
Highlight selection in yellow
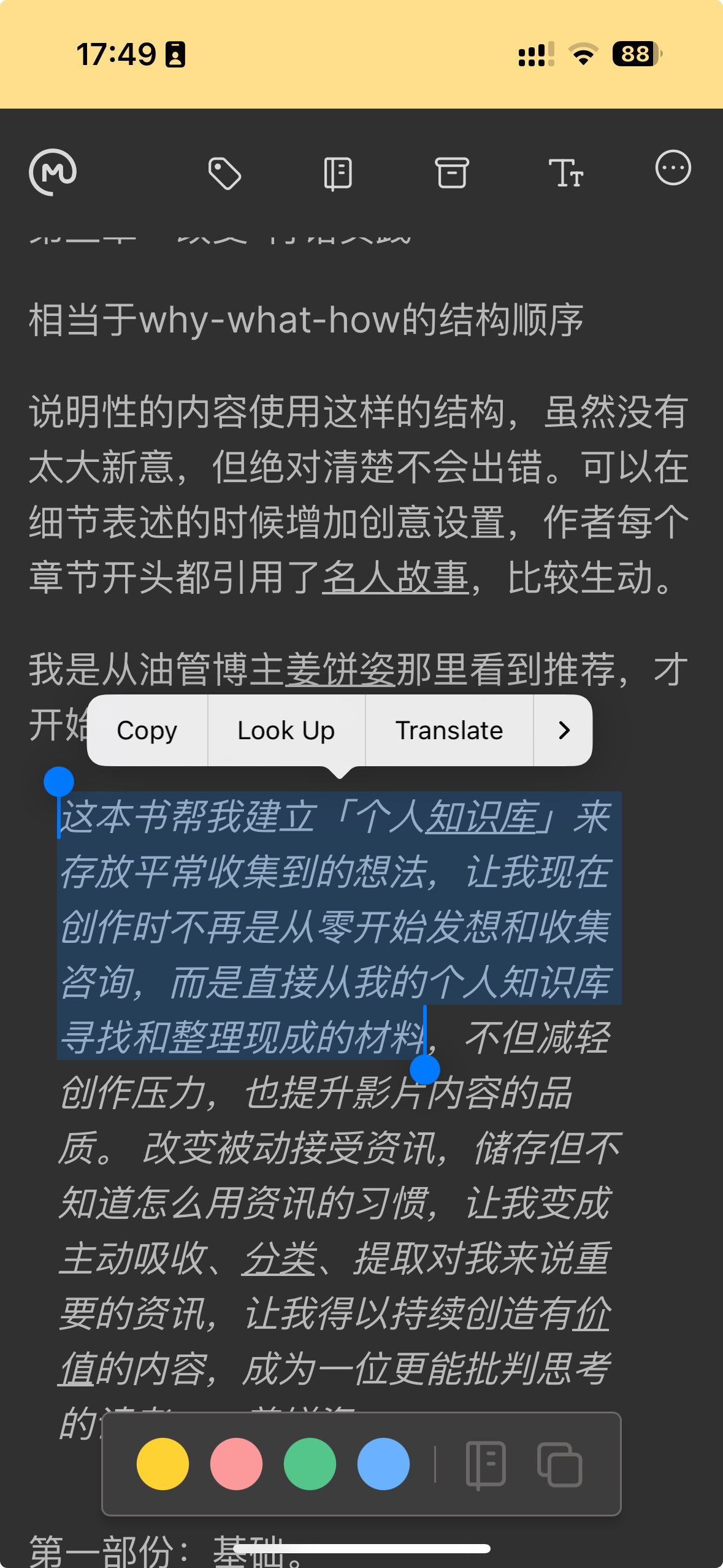click(x=163, y=1464)
